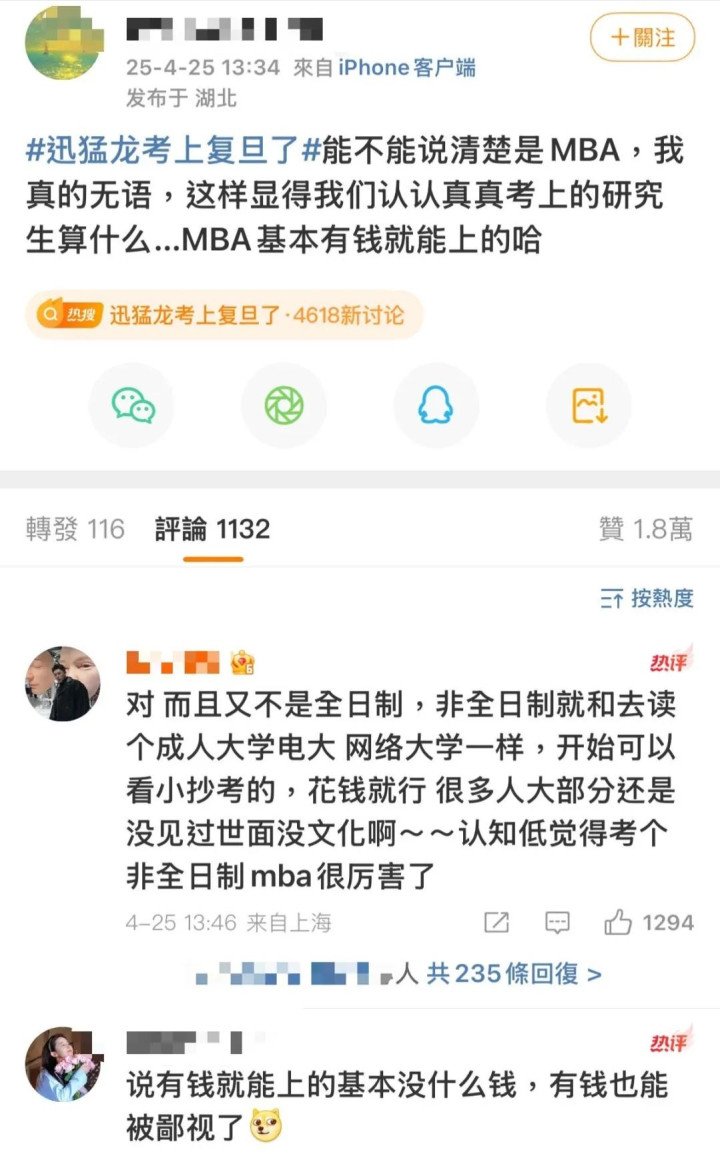Share the post to WeChat Moments

click(284, 405)
